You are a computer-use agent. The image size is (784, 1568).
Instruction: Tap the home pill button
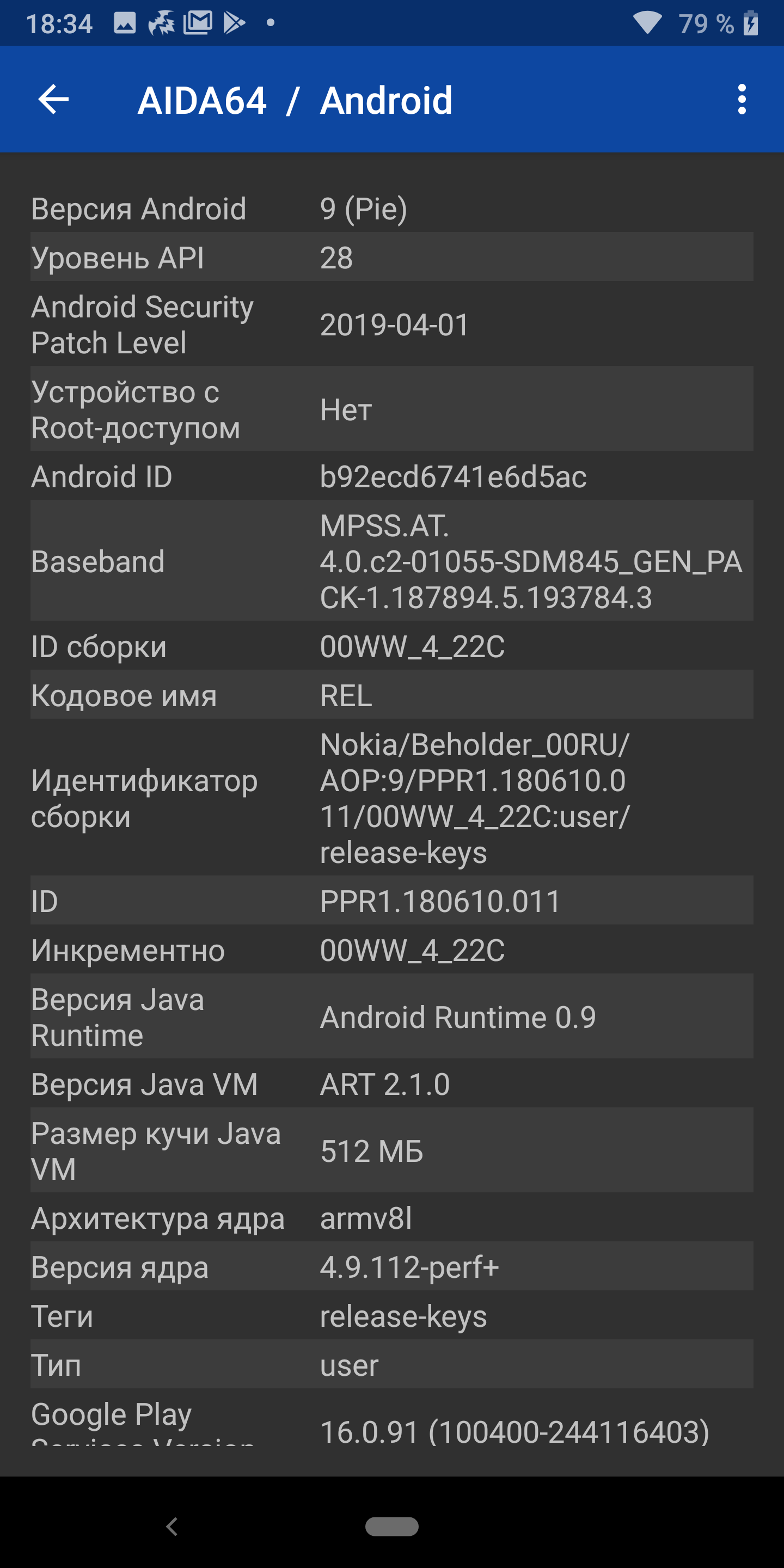(391, 1526)
